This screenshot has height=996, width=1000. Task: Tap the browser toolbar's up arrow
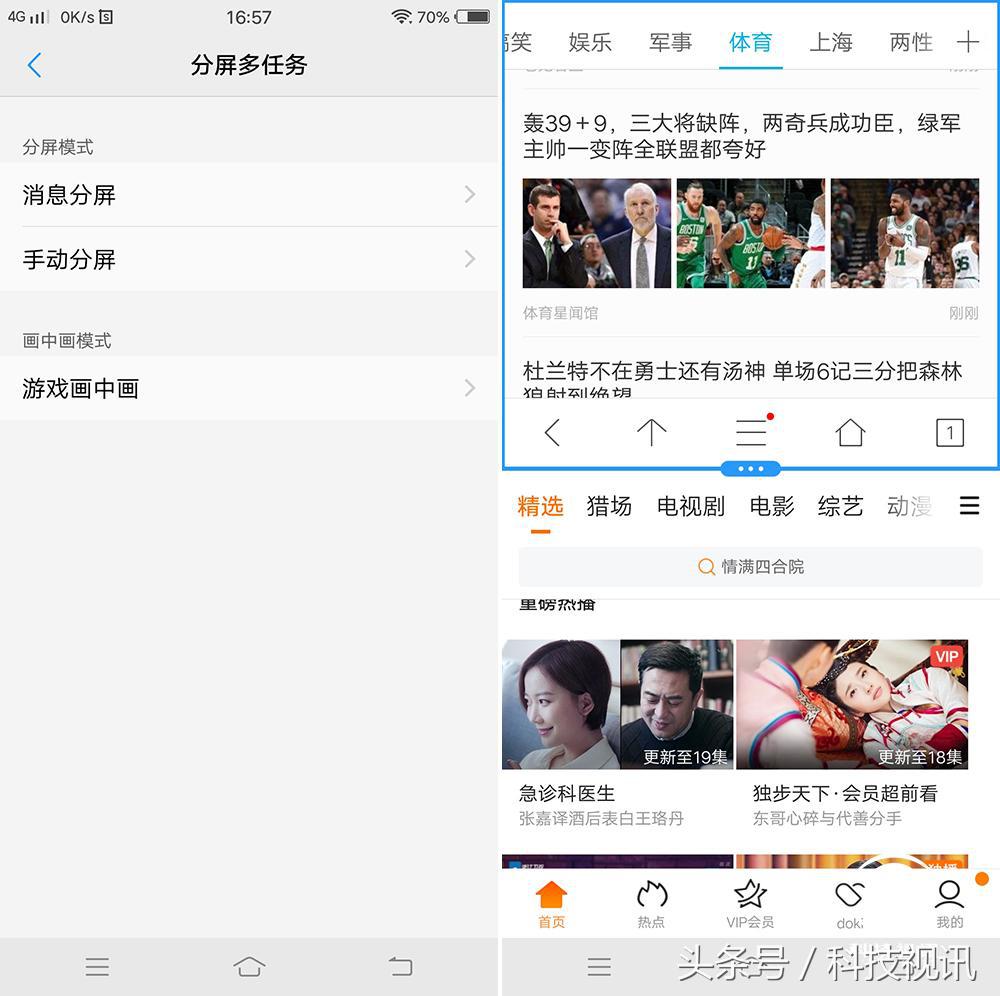click(651, 432)
